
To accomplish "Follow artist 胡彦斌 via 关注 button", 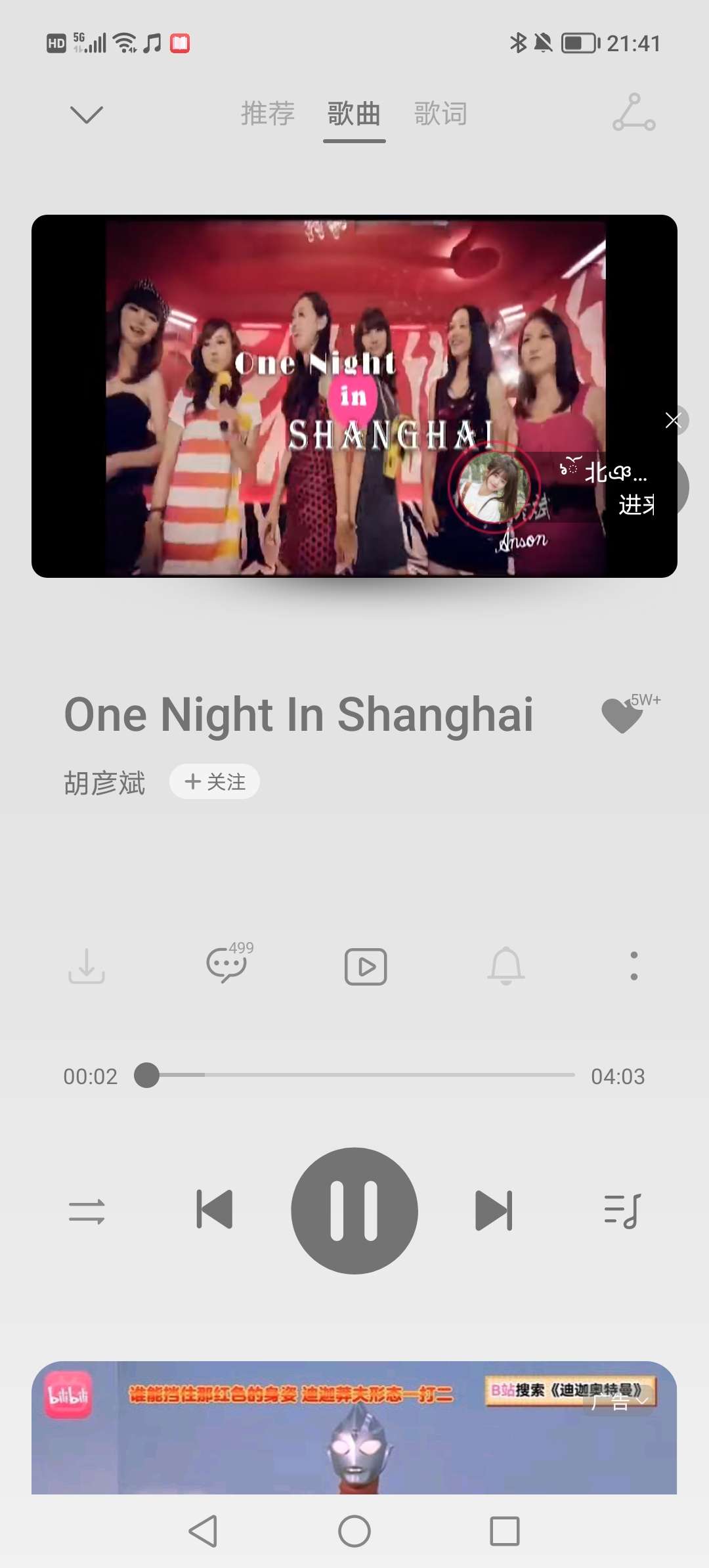I will click(x=215, y=782).
